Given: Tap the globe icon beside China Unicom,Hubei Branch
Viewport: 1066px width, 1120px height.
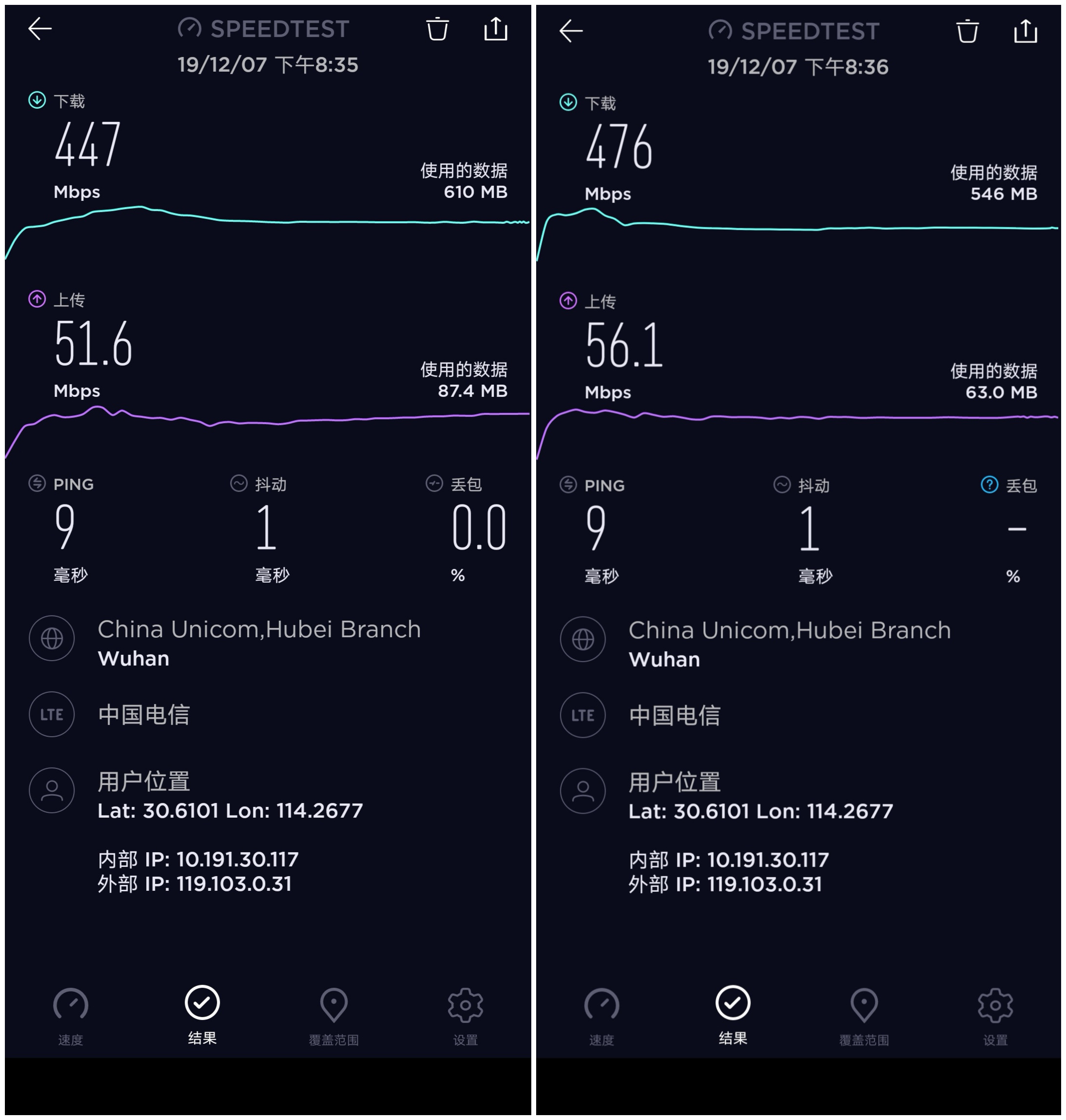Looking at the screenshot, I should 51,638.
